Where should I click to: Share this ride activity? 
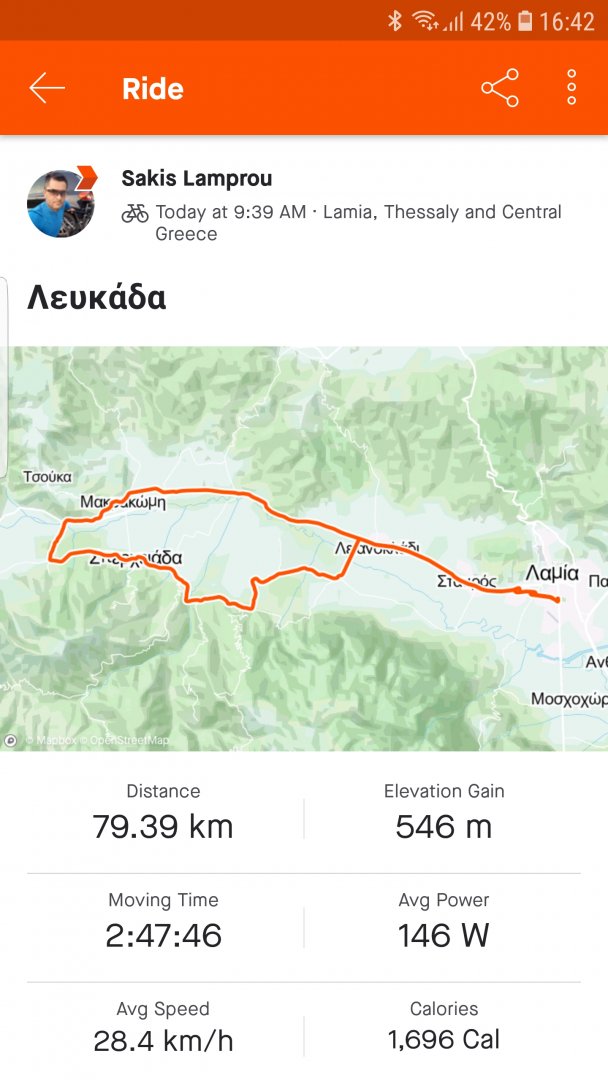click(500, 88)
